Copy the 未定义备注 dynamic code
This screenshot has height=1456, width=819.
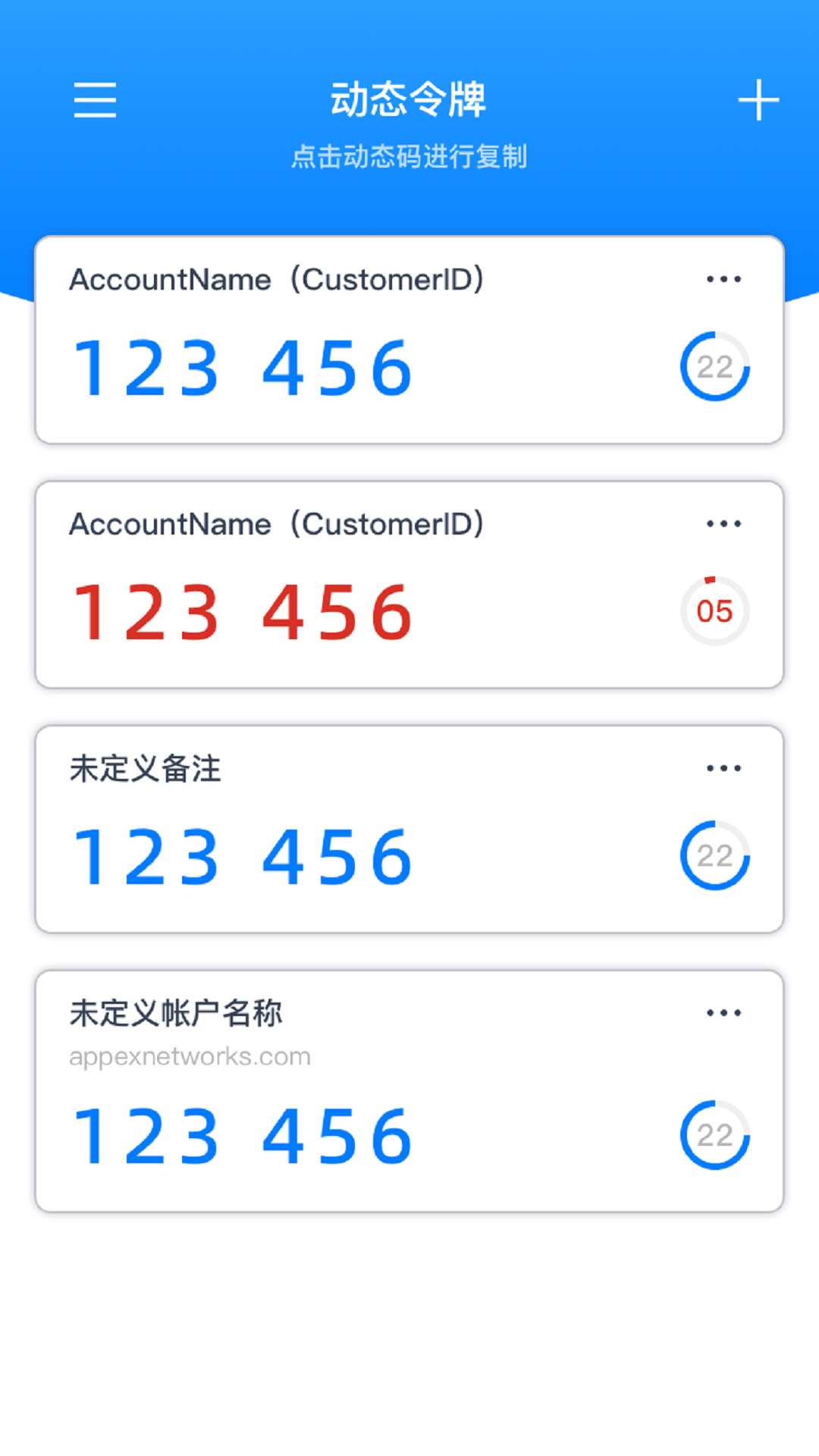click(243, 857)
